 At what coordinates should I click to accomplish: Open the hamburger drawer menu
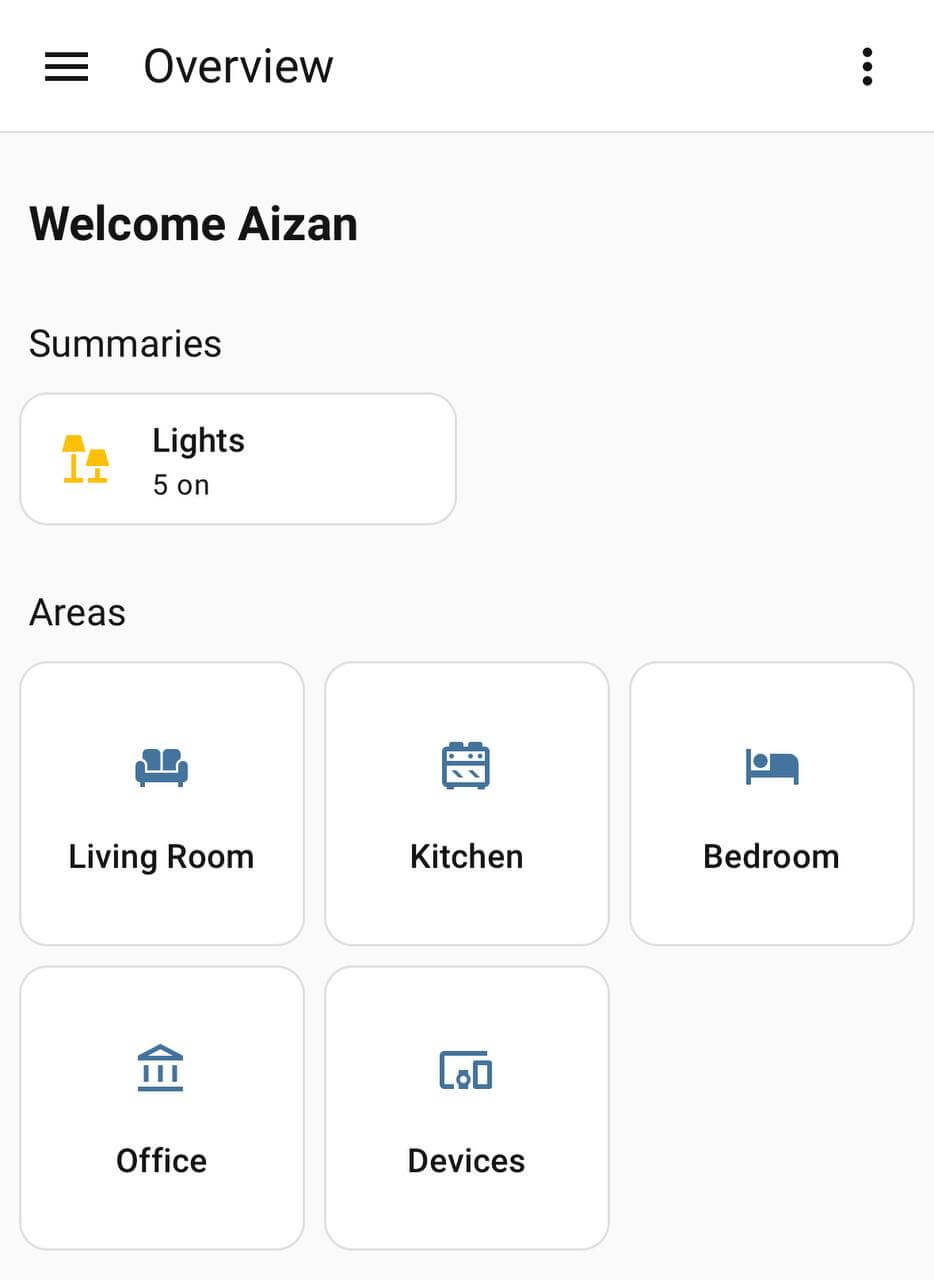(67, 67)
